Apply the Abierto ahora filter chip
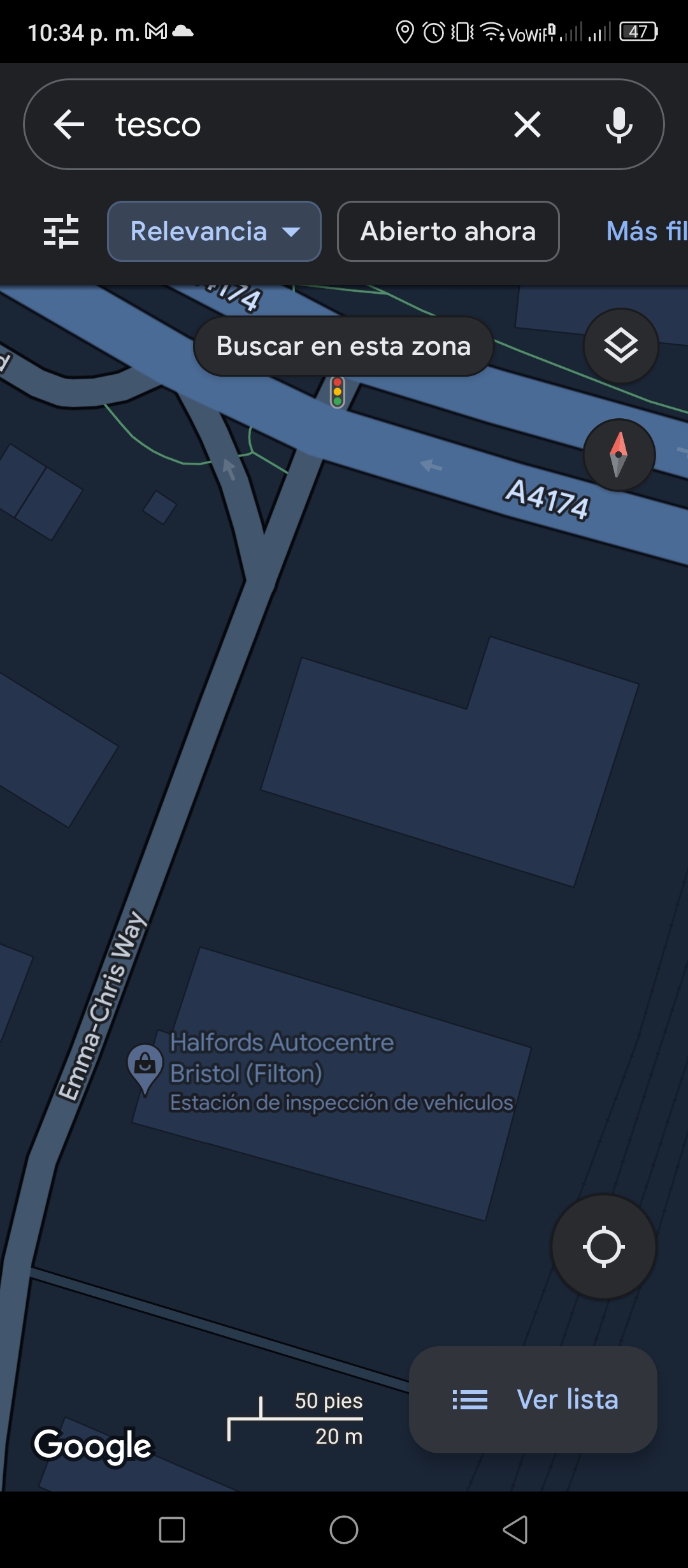Viewport: 688px width, 1568px height. [448, 231]
